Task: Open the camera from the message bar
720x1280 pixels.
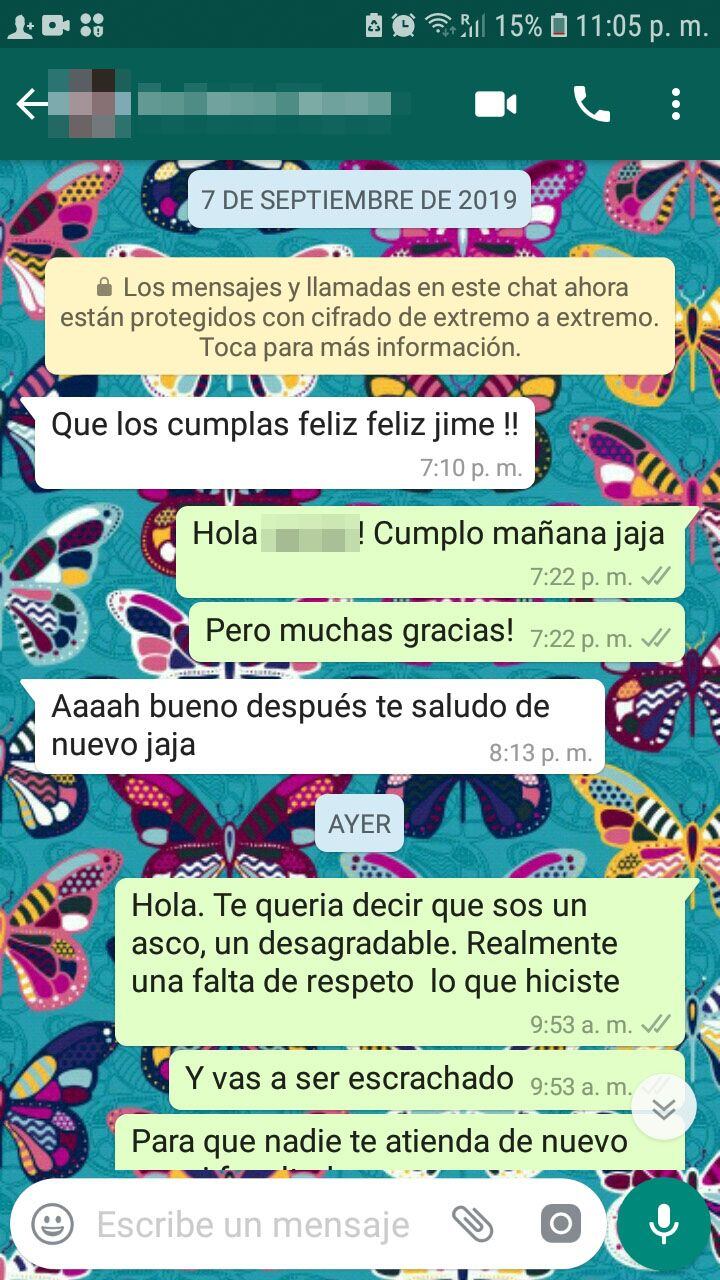Action: [x=560, y=1223]
